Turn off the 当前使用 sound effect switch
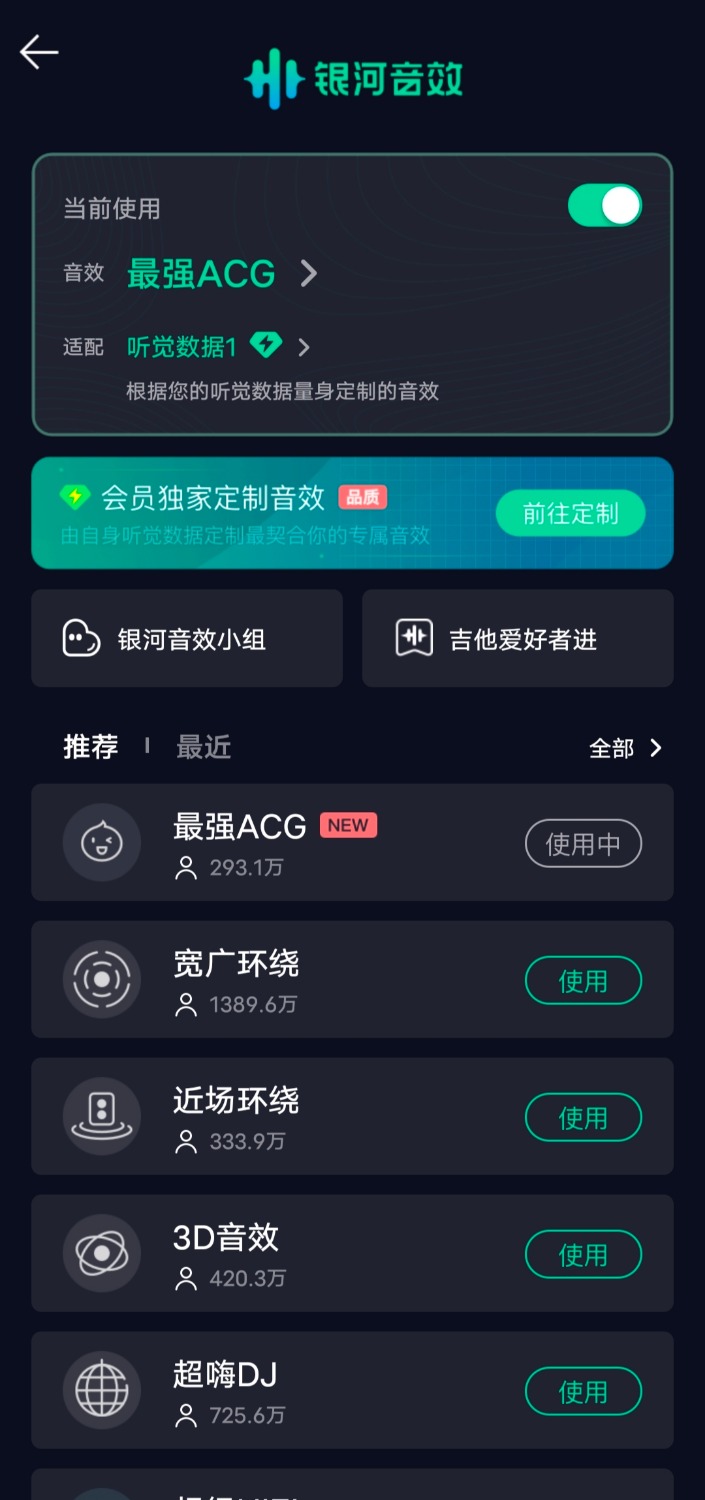 604,206
